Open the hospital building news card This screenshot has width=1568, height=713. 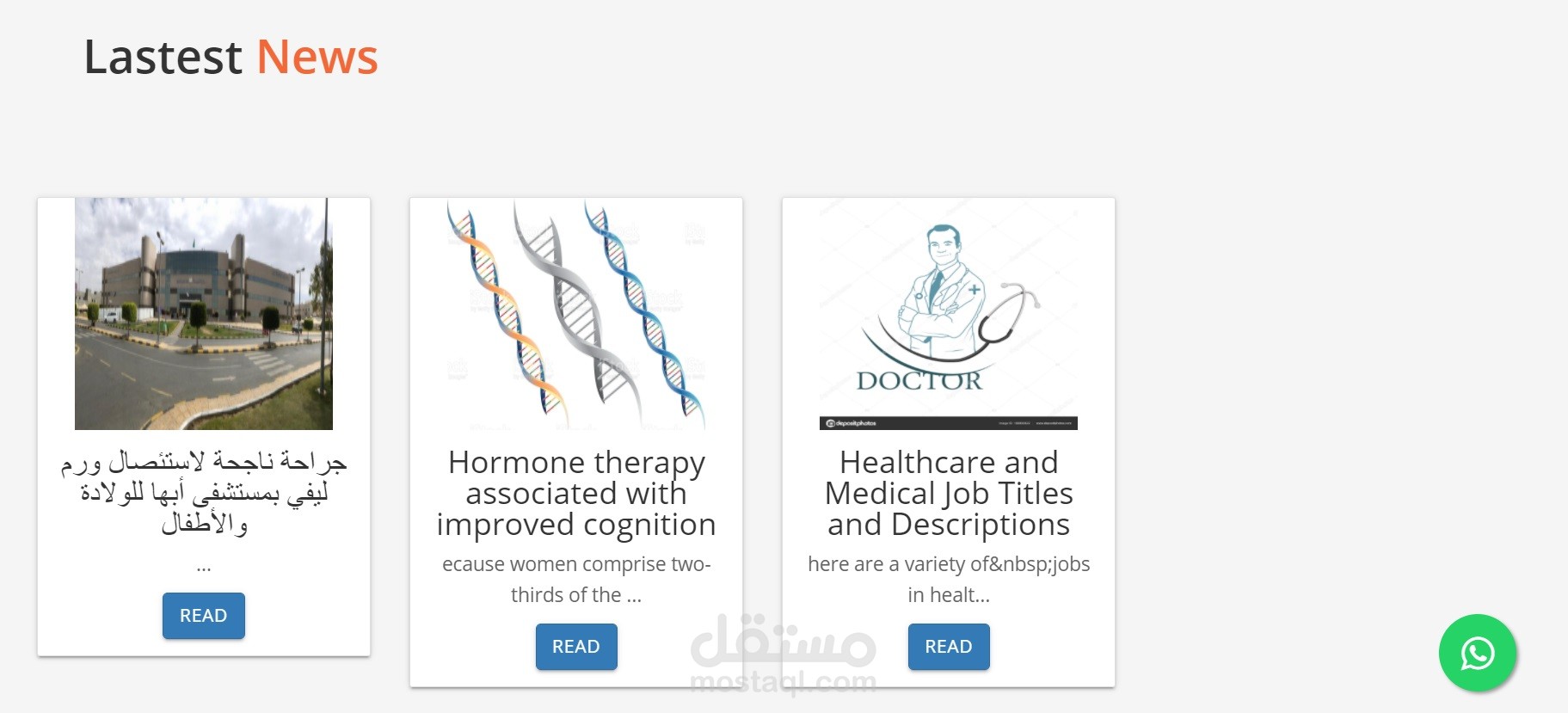[204, 315]
